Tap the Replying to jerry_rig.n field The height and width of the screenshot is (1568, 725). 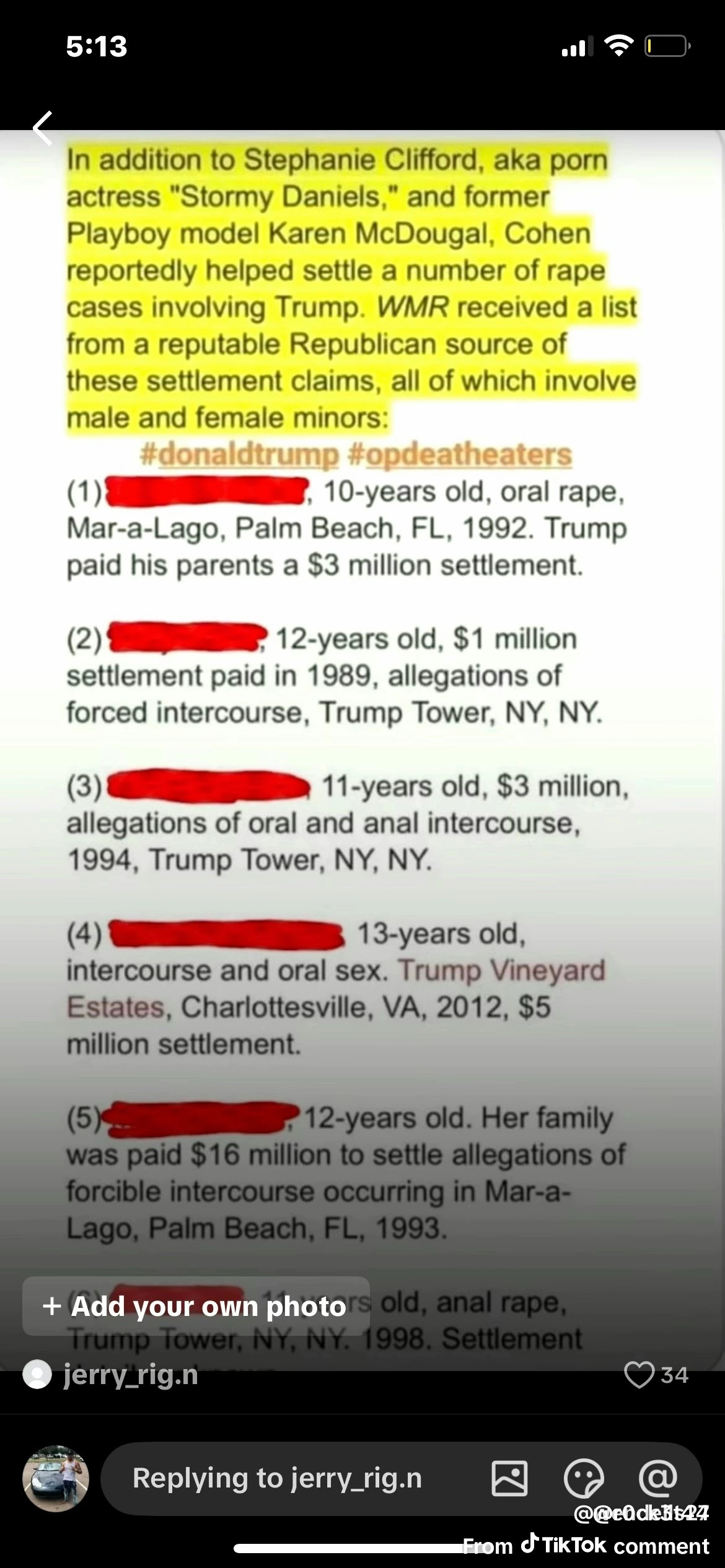click(277, 1478)
